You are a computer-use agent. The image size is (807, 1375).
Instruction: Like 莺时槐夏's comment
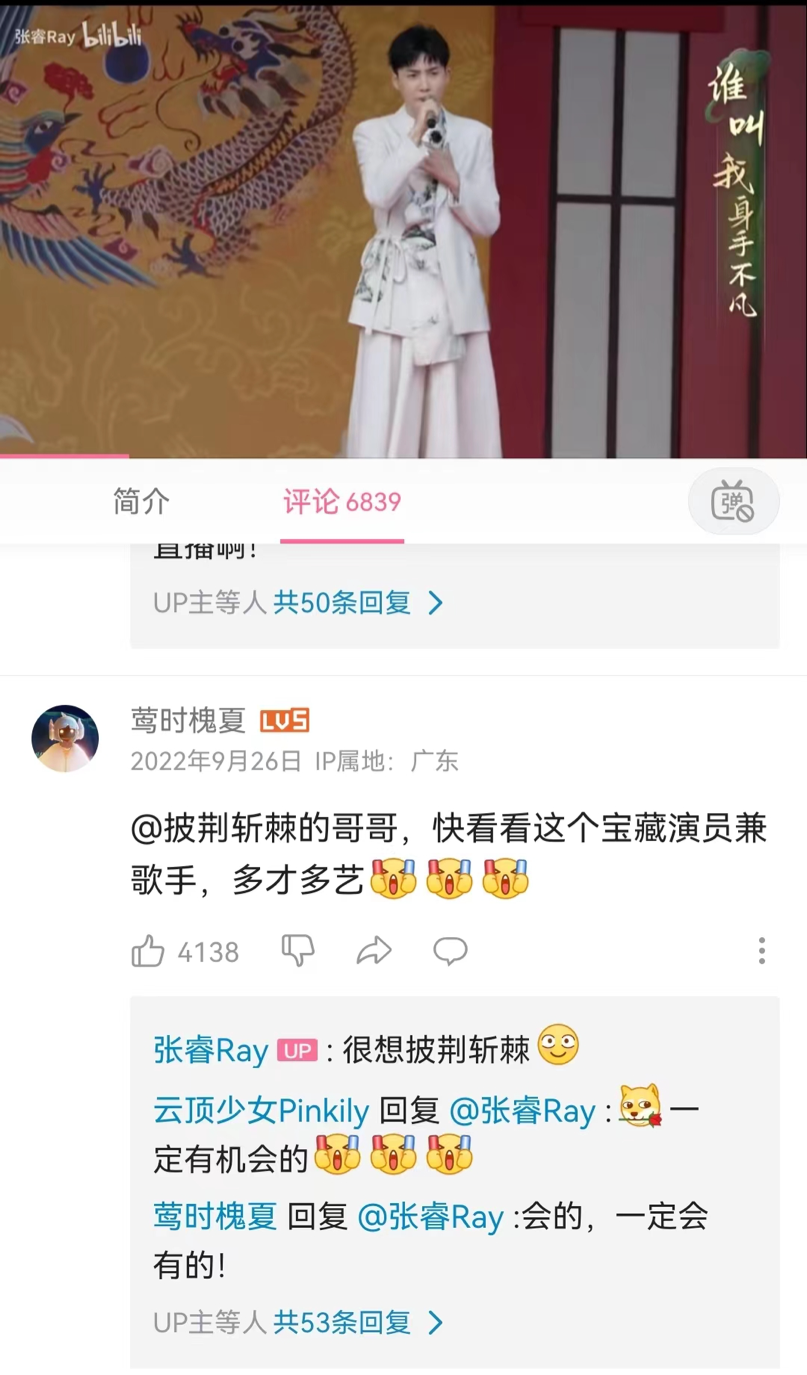click(148, 951)
